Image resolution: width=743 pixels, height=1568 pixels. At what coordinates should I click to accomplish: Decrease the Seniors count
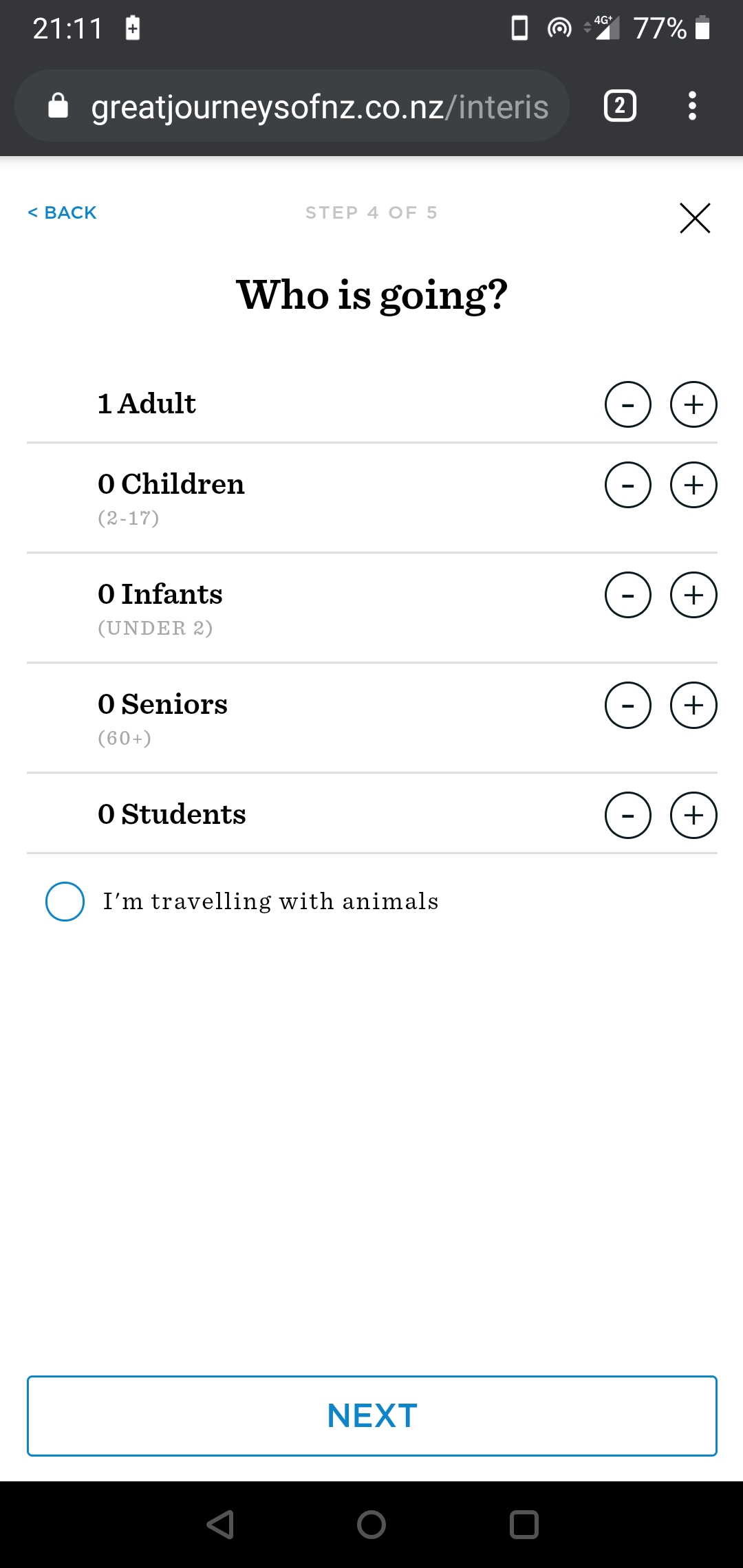pyautogui.click(x=627, y=705)
